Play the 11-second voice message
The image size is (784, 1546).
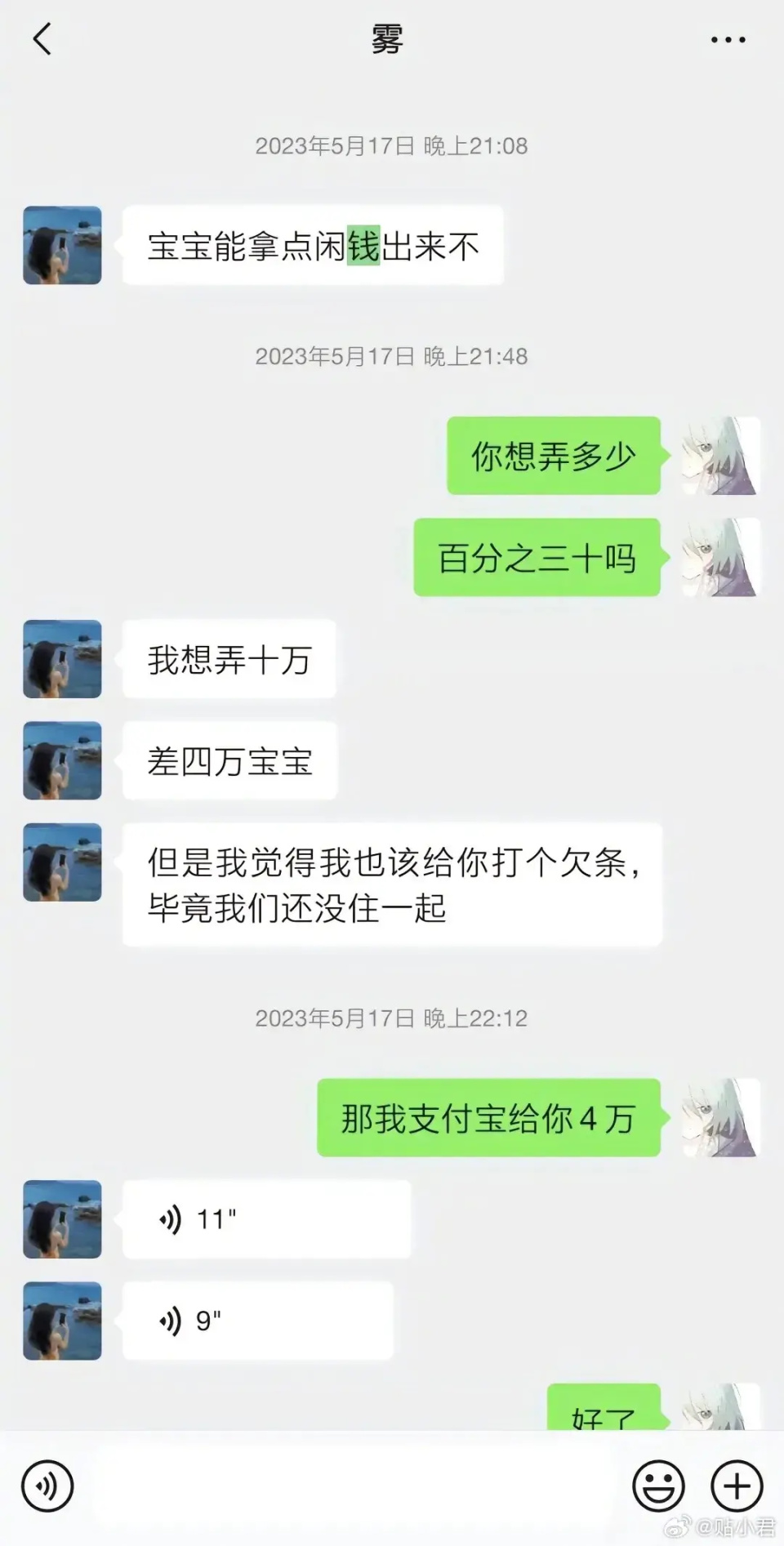(x=265, y=1219)
